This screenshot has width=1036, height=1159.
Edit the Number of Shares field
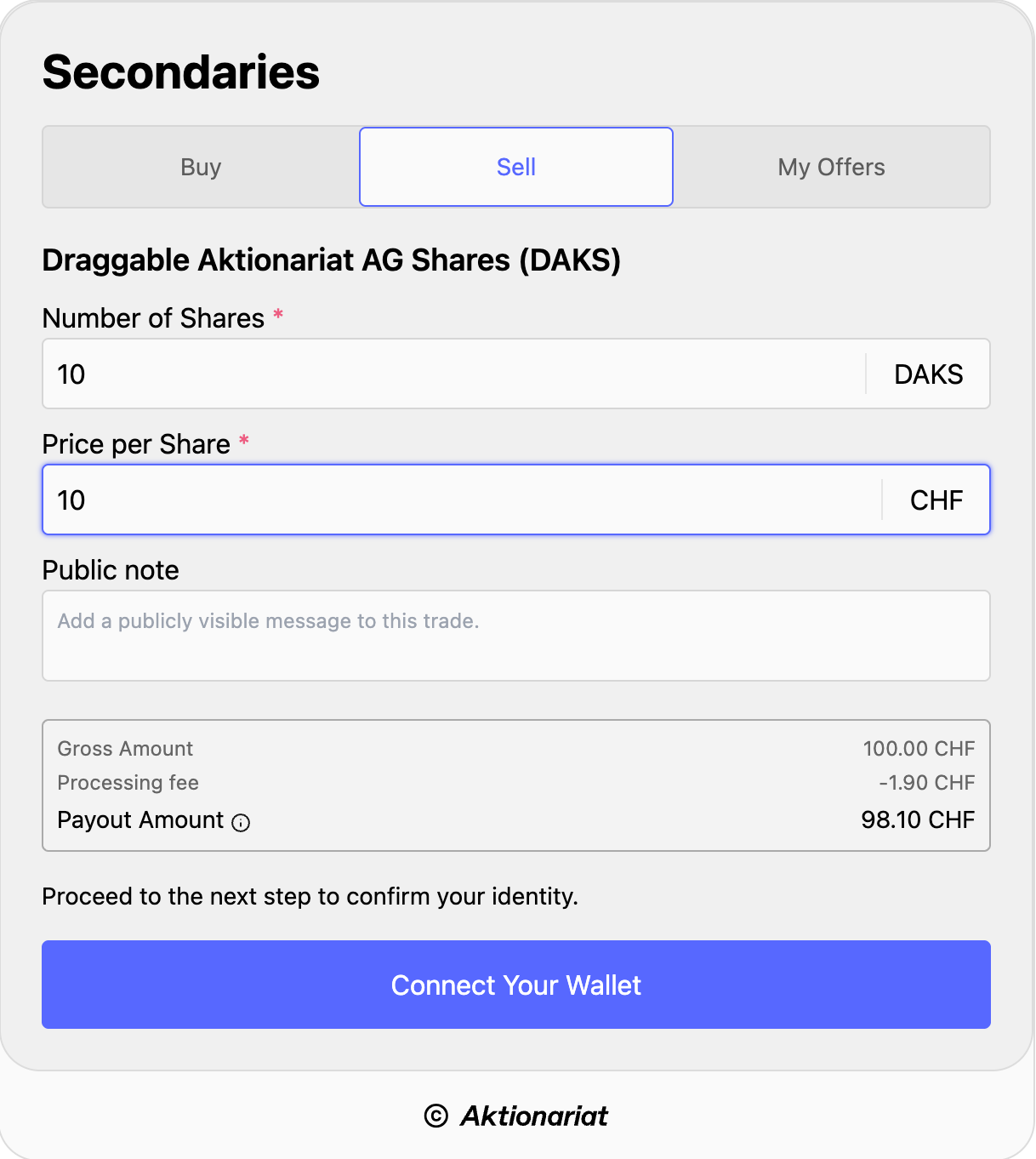point(453,374)
